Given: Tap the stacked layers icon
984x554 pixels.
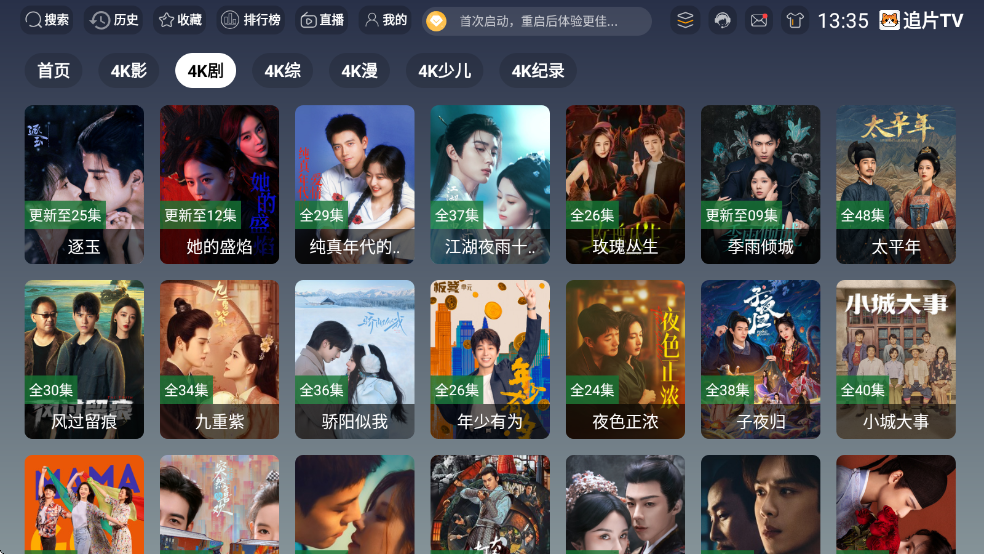Looking at the screenshot, I should point(684,20).
